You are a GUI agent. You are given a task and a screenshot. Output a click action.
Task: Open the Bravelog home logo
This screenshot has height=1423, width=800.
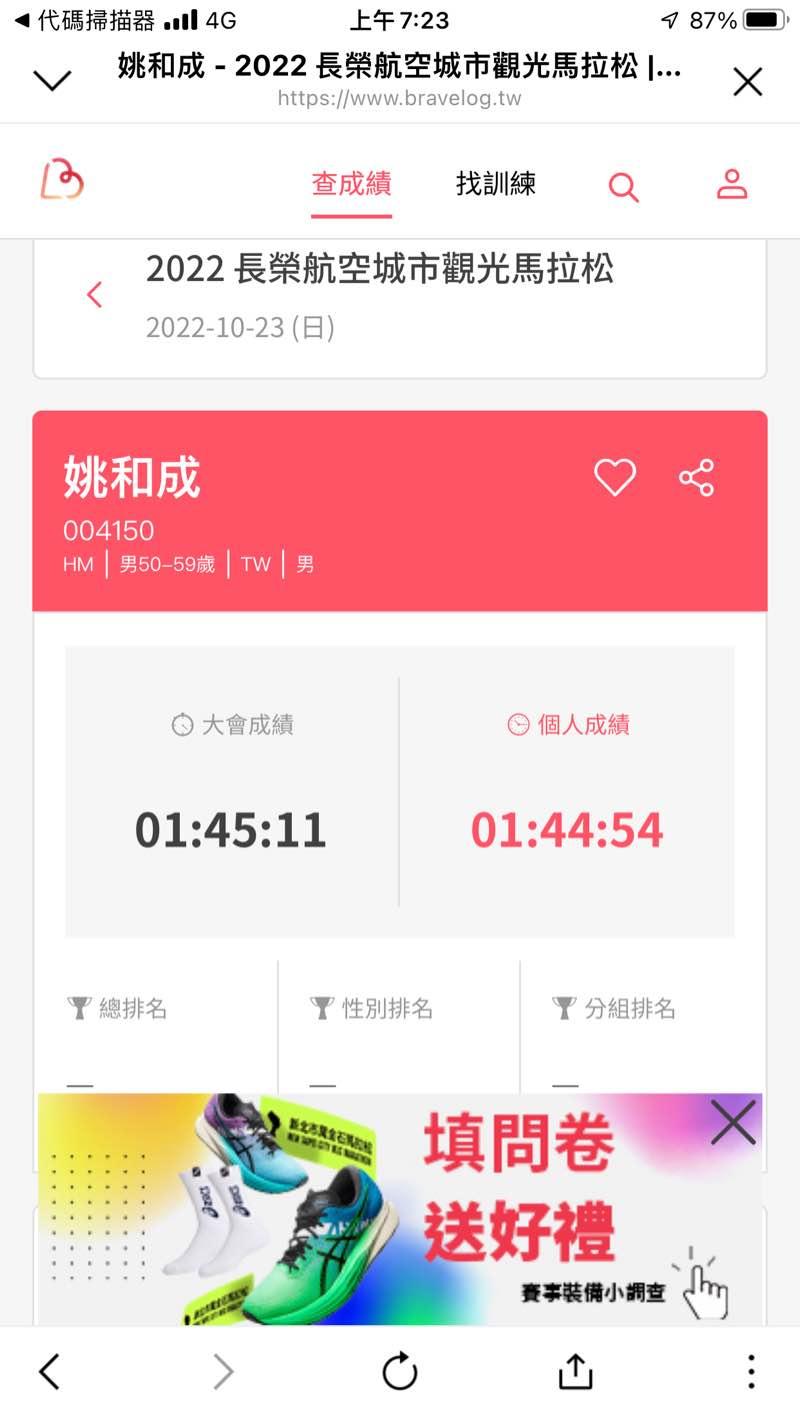point(62,180)
